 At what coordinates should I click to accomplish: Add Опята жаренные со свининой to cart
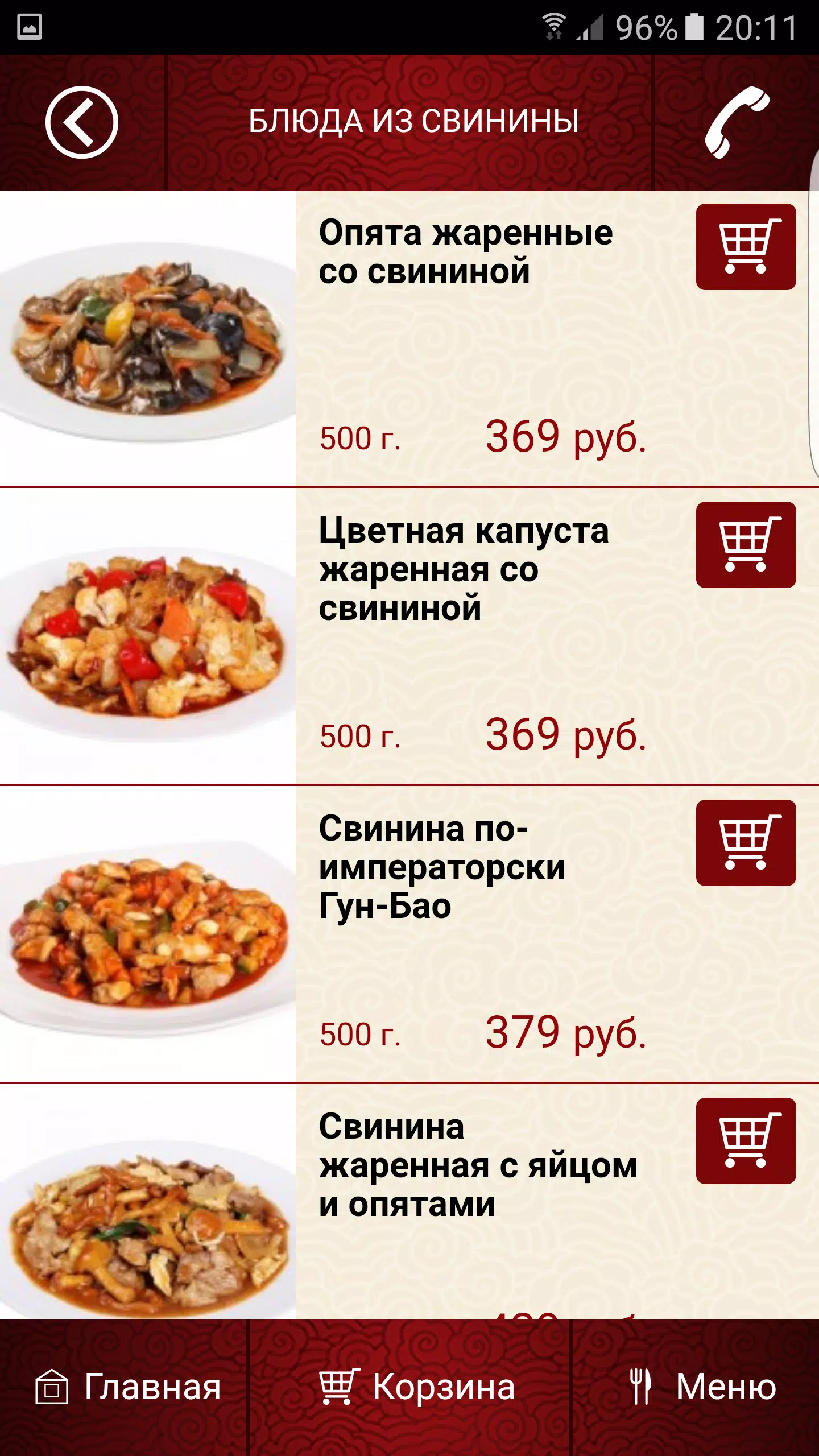746,247
